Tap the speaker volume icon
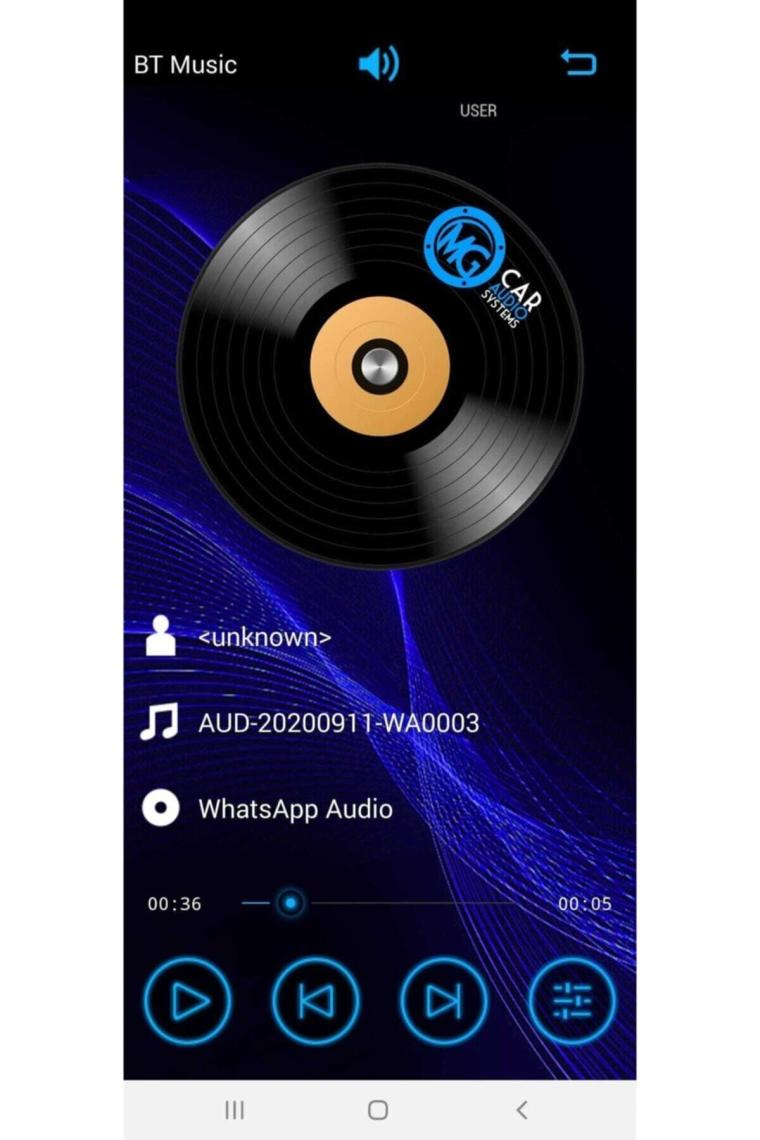Image resolution: width=760 pixels, height=1140 pixels. click(378, 64)
